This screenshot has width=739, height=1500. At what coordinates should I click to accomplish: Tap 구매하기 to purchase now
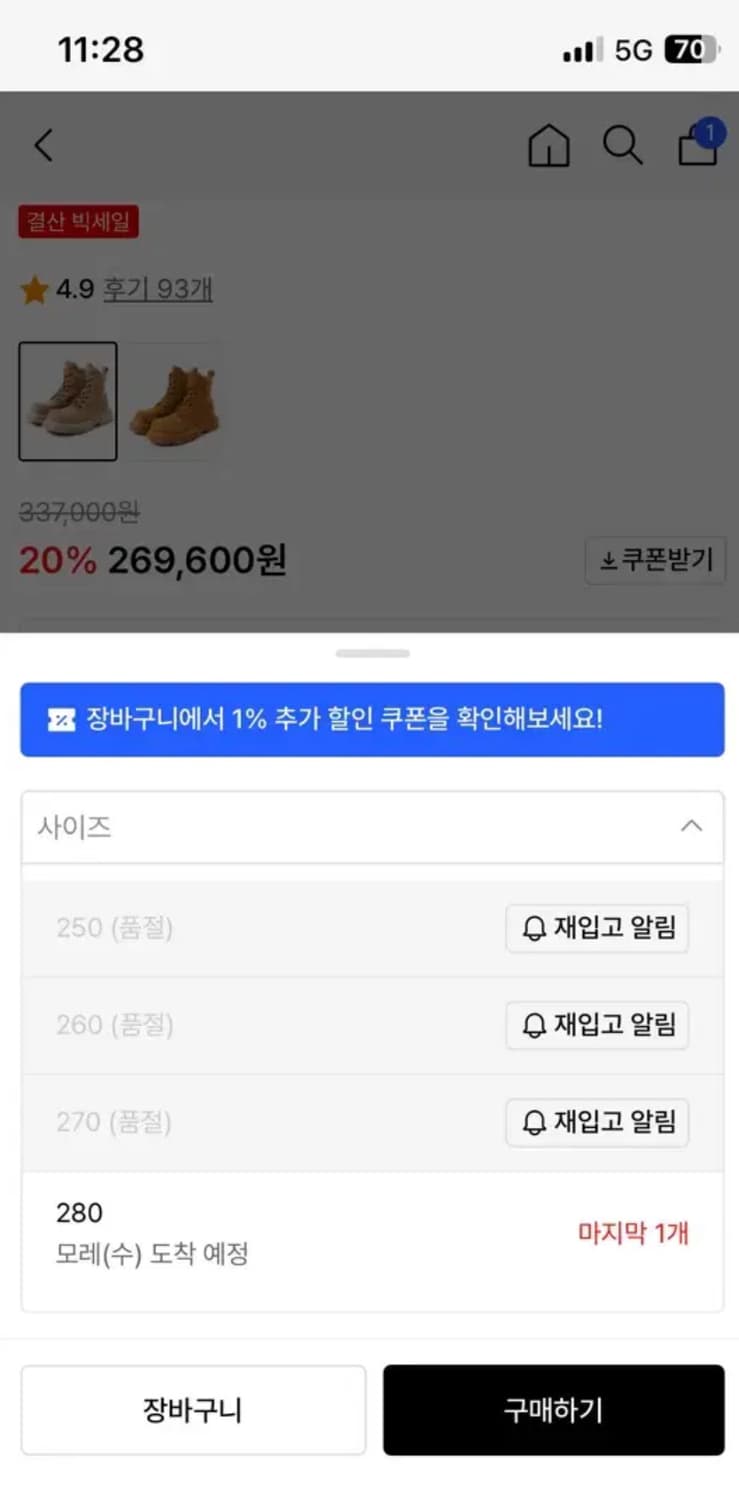click(553, 1410)
